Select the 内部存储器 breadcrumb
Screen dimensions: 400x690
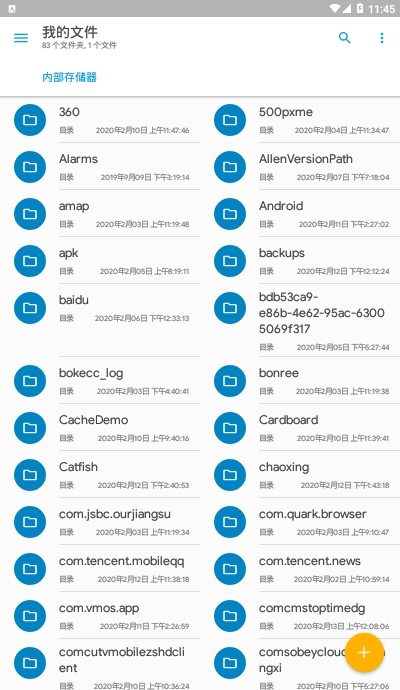70,77
